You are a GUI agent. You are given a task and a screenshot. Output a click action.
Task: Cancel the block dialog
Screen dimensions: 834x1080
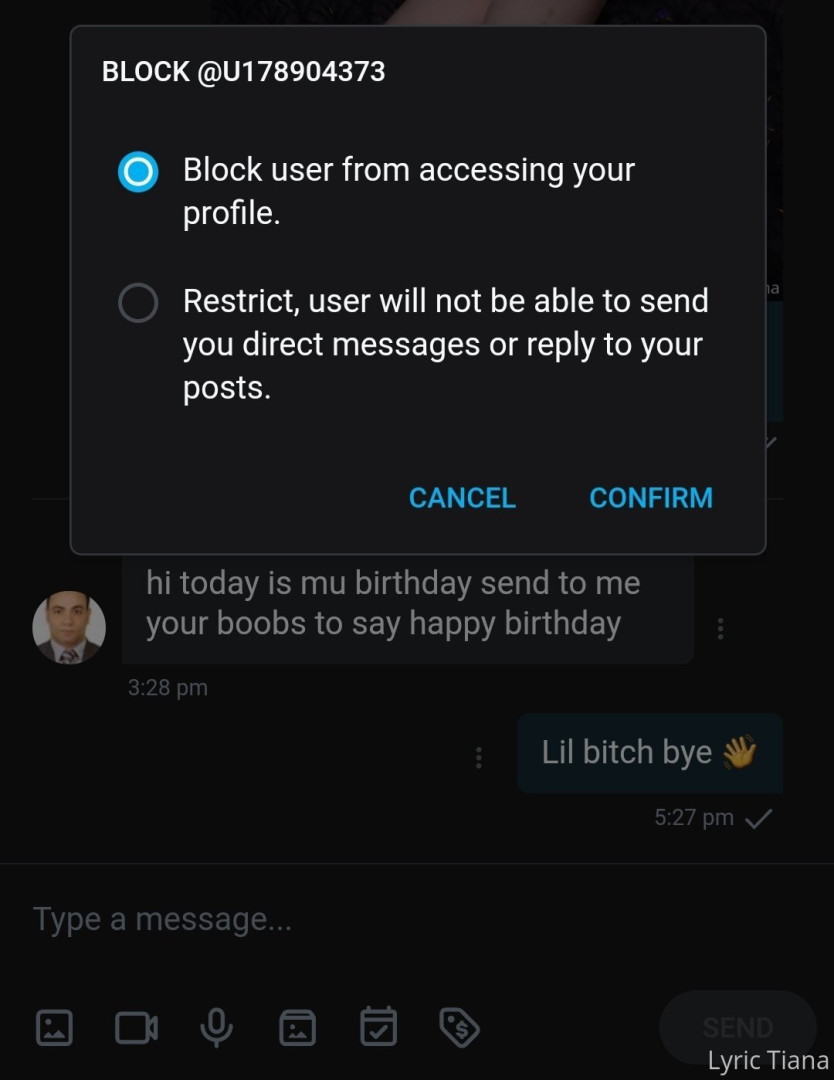[462, 498]
